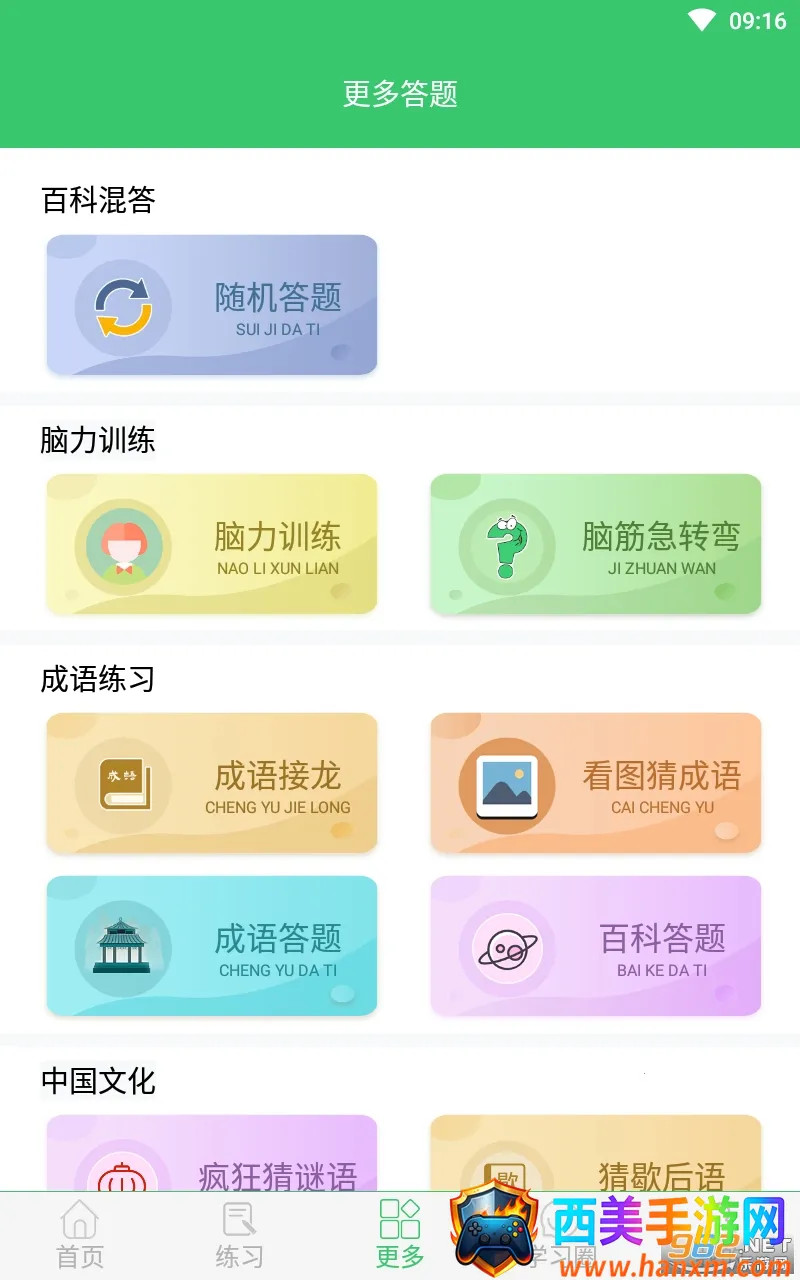Viewport: 800px width, 1280px height.
Task: Open the 脑筋急转弯 riddles card
Action: (596, 544)
